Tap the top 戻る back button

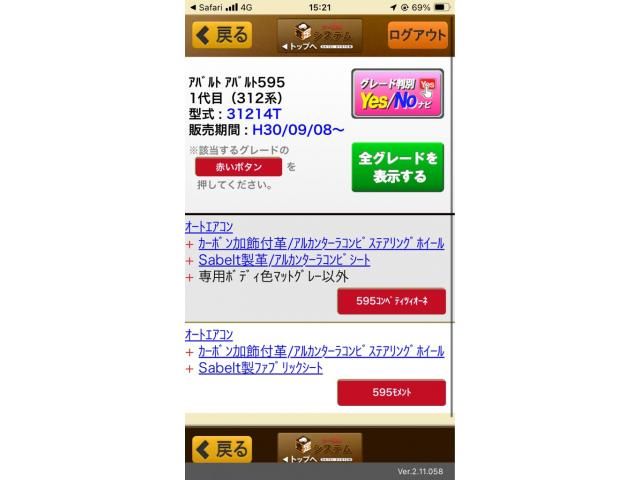(222, 36)
